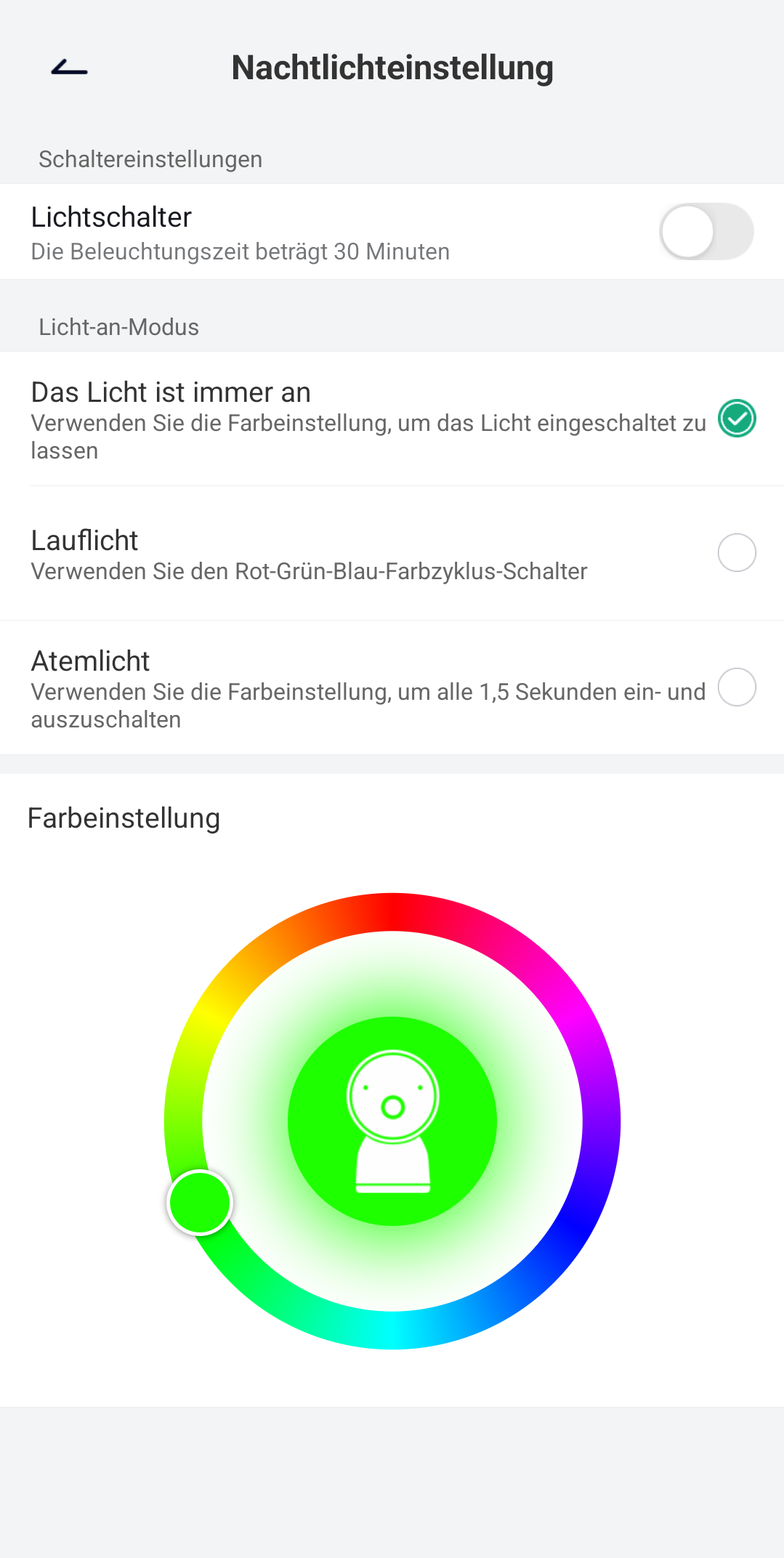Screen dimensions: 784x1558
Task: Select the Atemlicht mode
Action: pyautogui.click(x=737, y=687)
